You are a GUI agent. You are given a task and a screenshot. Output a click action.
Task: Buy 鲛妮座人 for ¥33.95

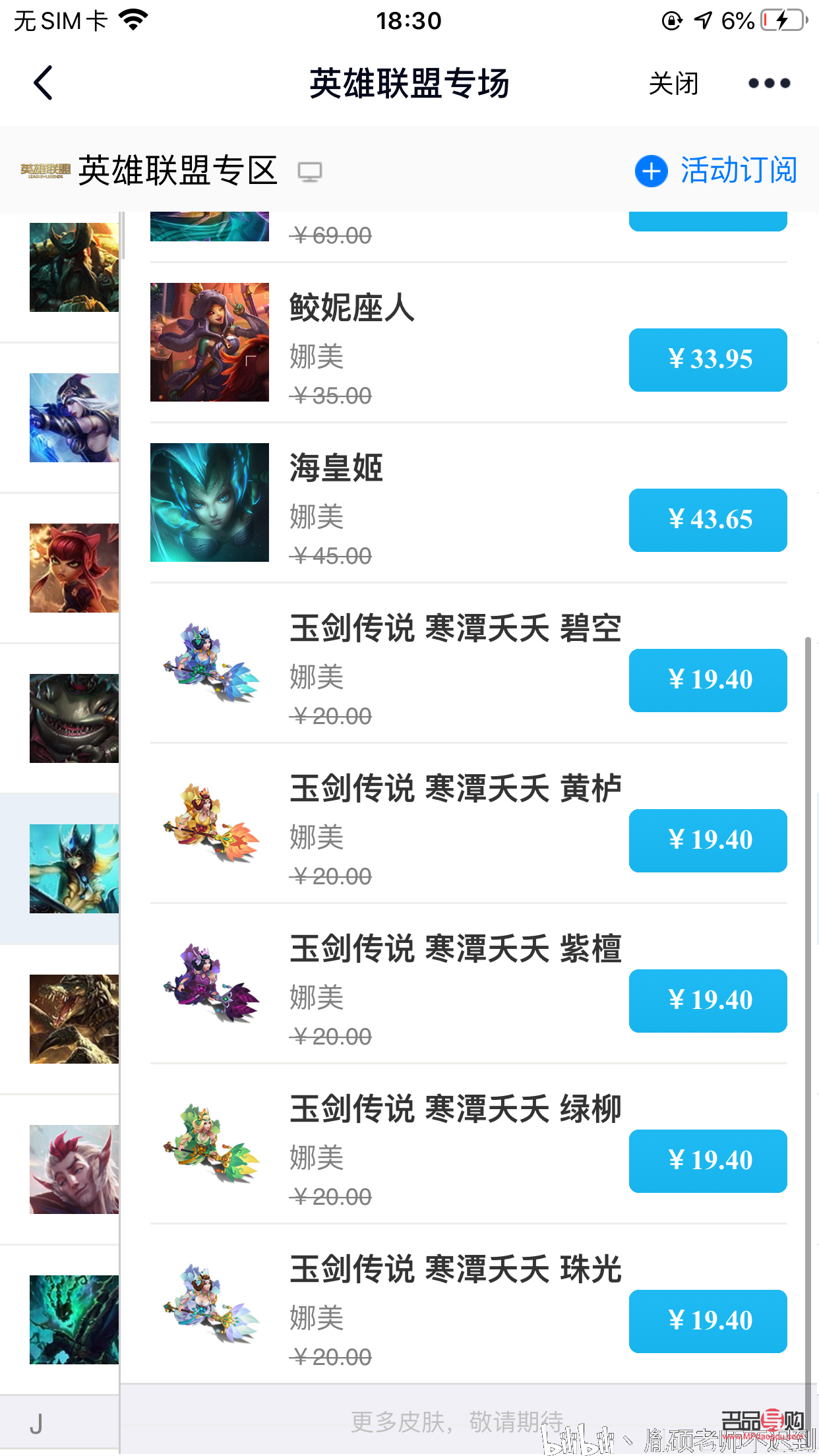click(708, 360)
